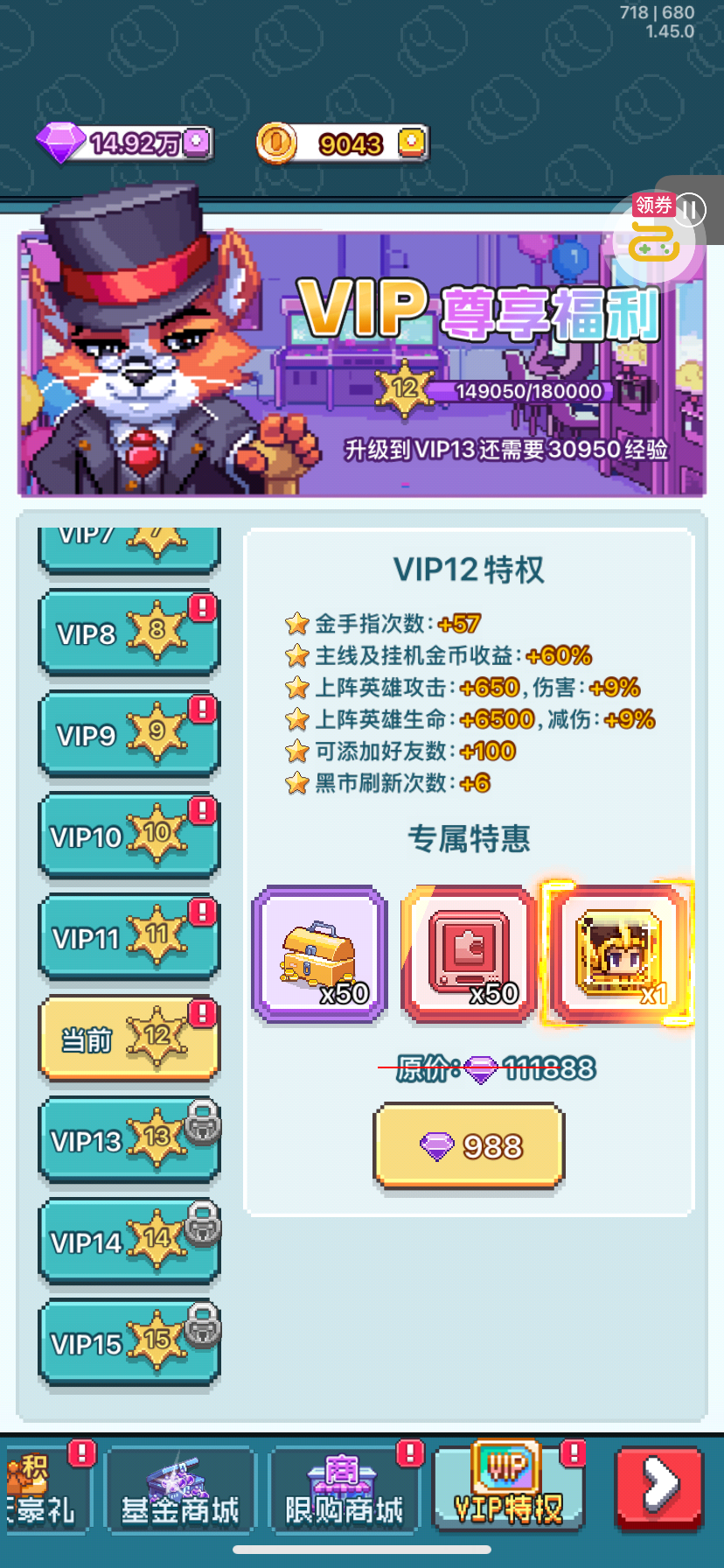
Task: Buy the exclusive pack for 988 diamonds
Action: click(x=470, y=1146)
